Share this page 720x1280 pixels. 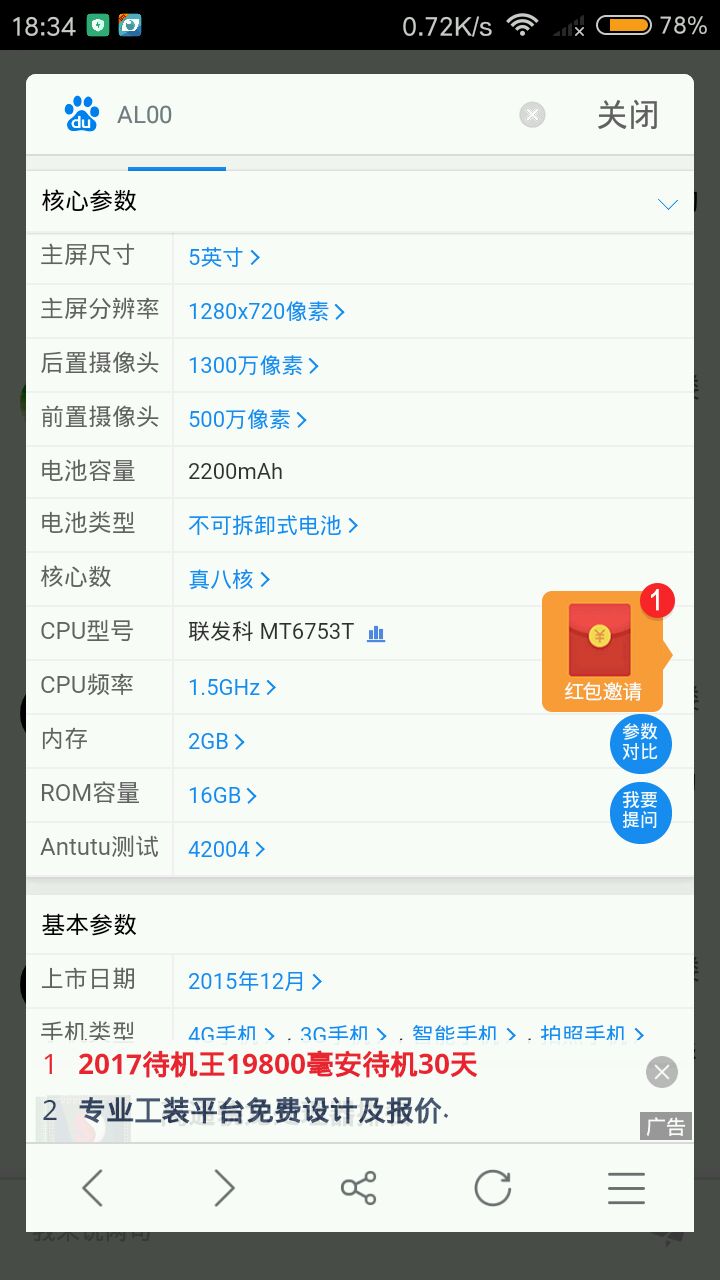pyautogui.click(x=359, y=1188)
